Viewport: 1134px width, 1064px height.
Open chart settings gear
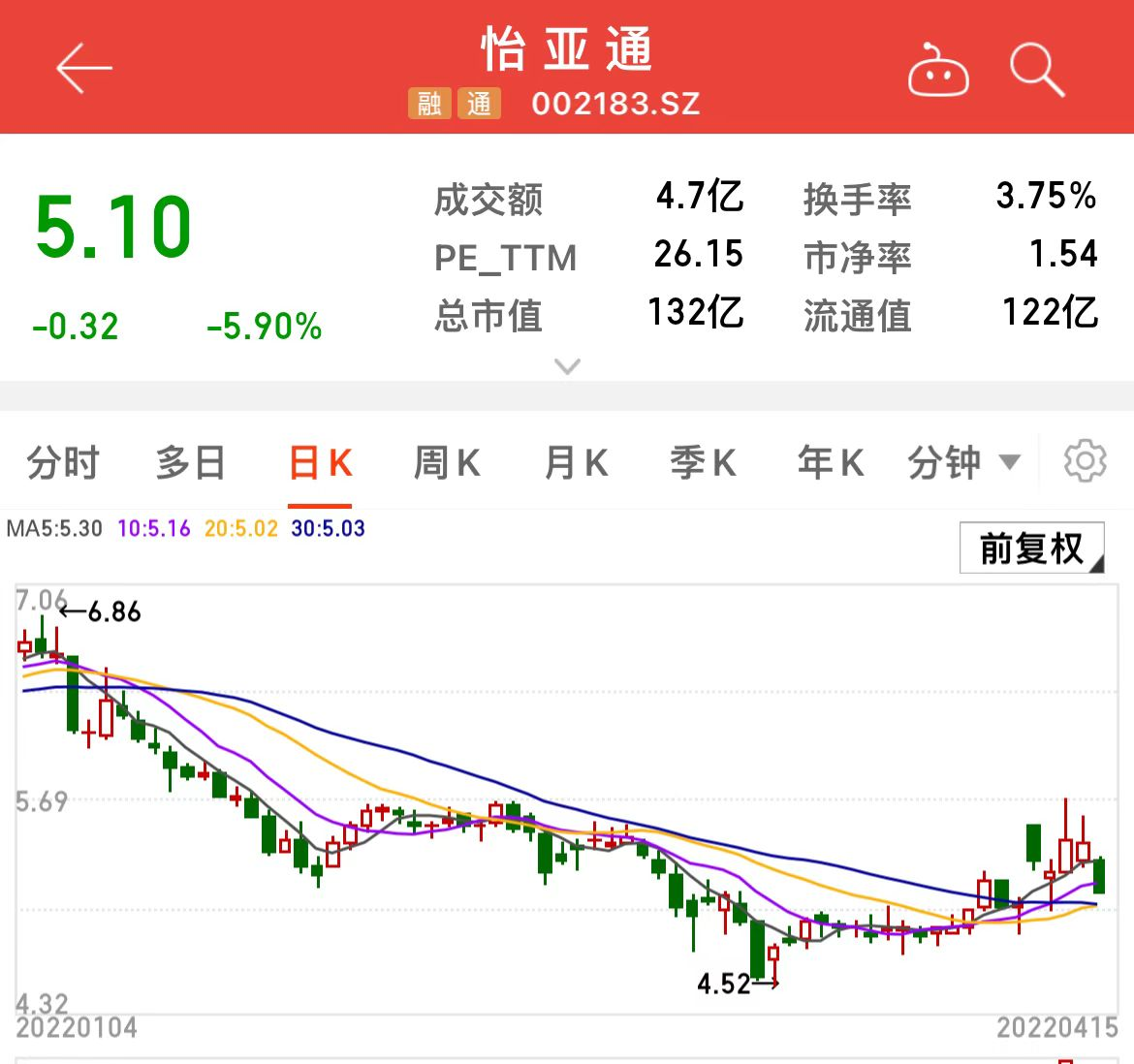[1085, 461]
